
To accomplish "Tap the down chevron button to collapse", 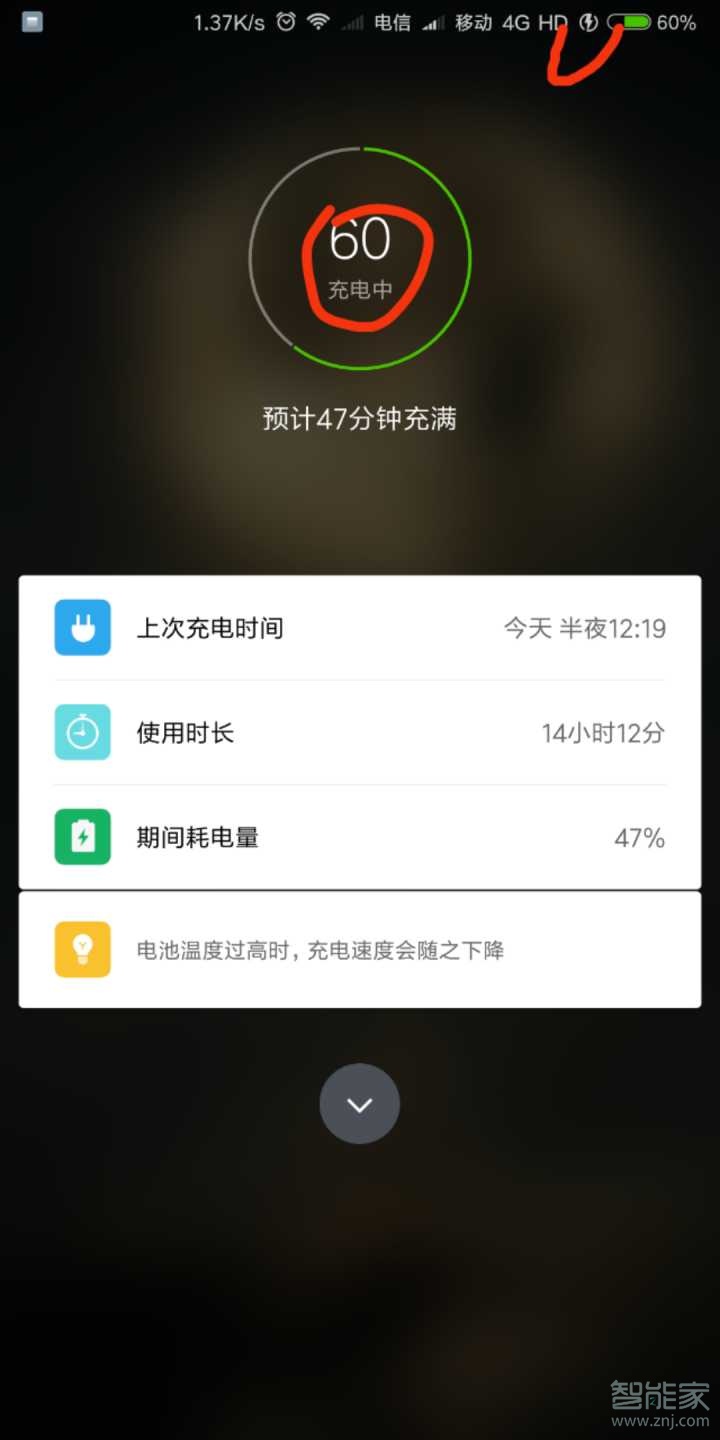I will (x=360, y=1104).
